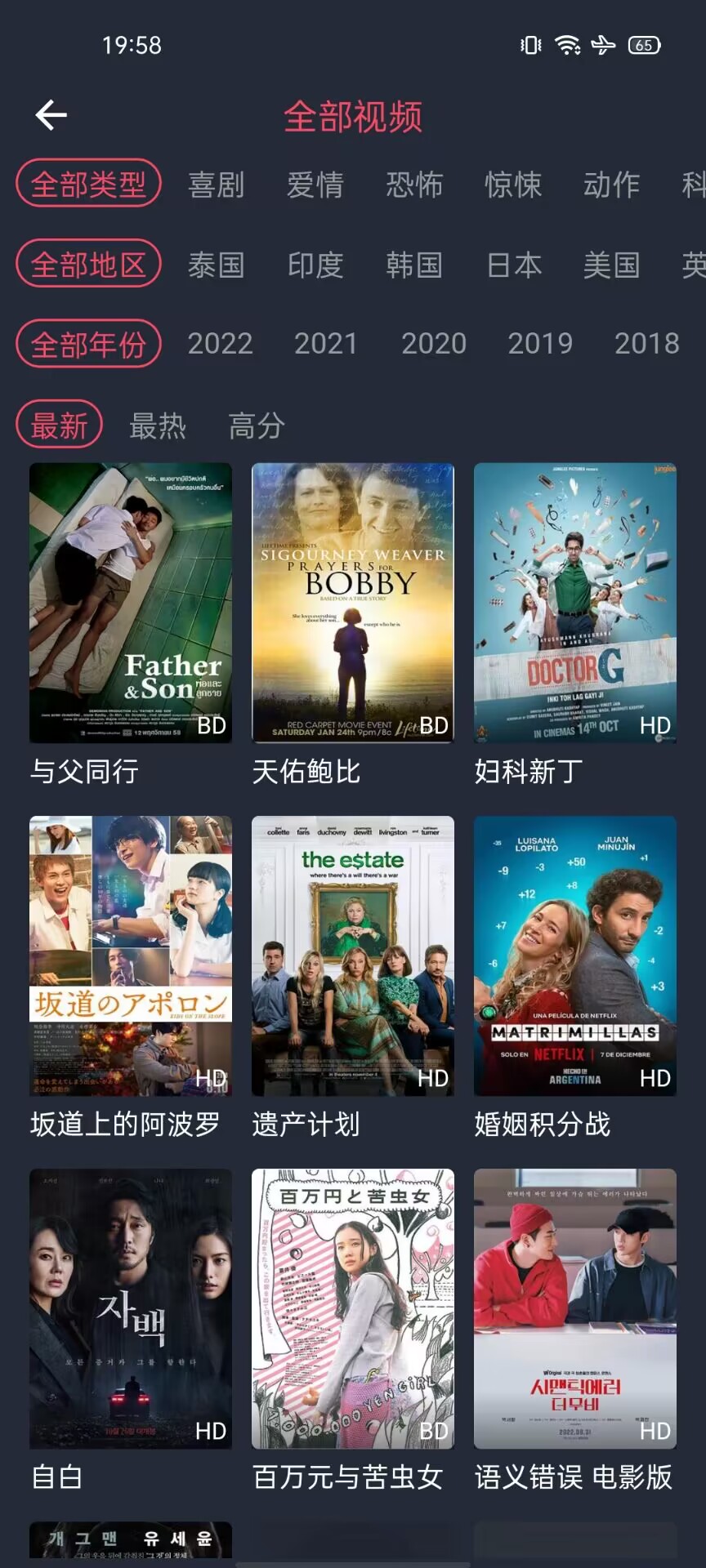Screen dimensions: 706x1568
Task: Filter region by 韩国
Action: pyautogui.click(x=414, y=265)
